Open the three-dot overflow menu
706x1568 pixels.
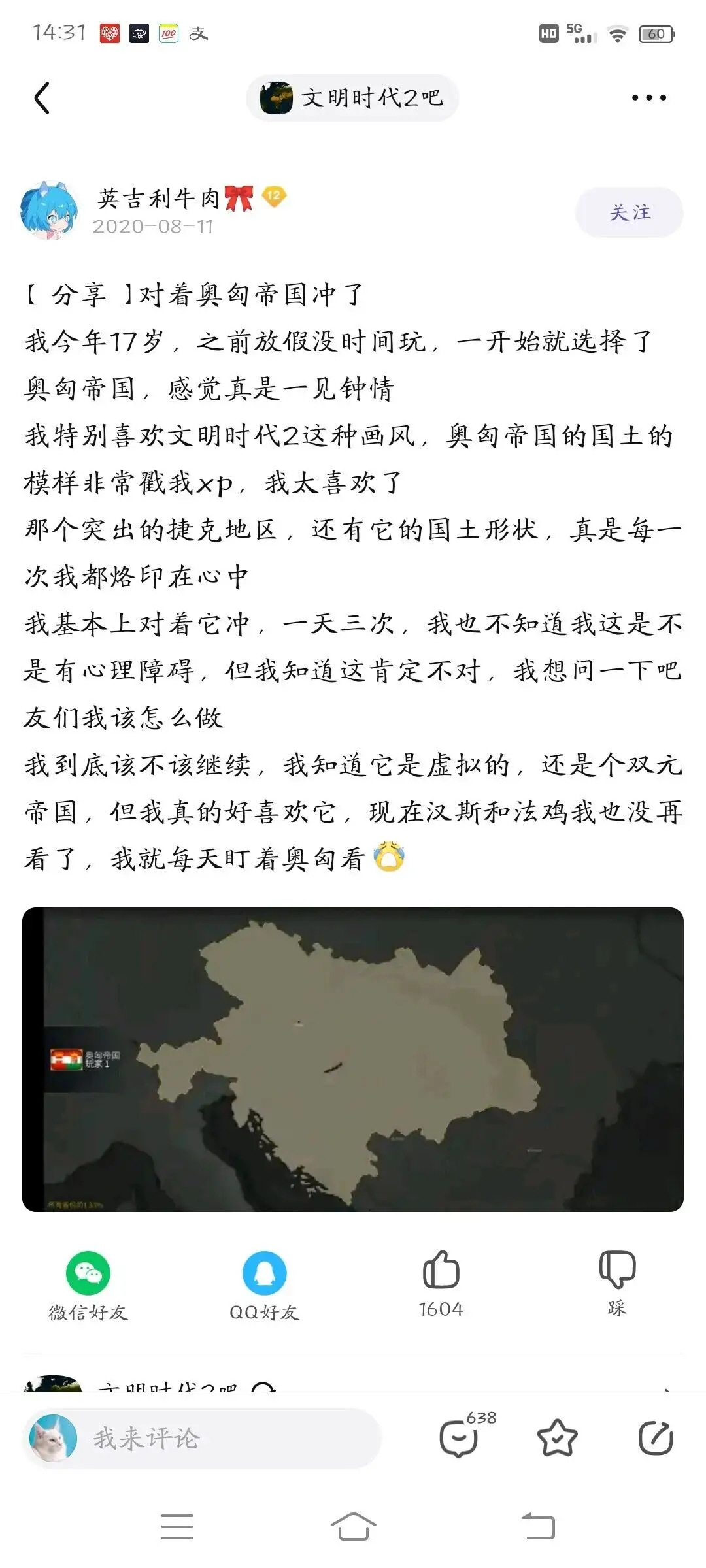pos(648,98)
